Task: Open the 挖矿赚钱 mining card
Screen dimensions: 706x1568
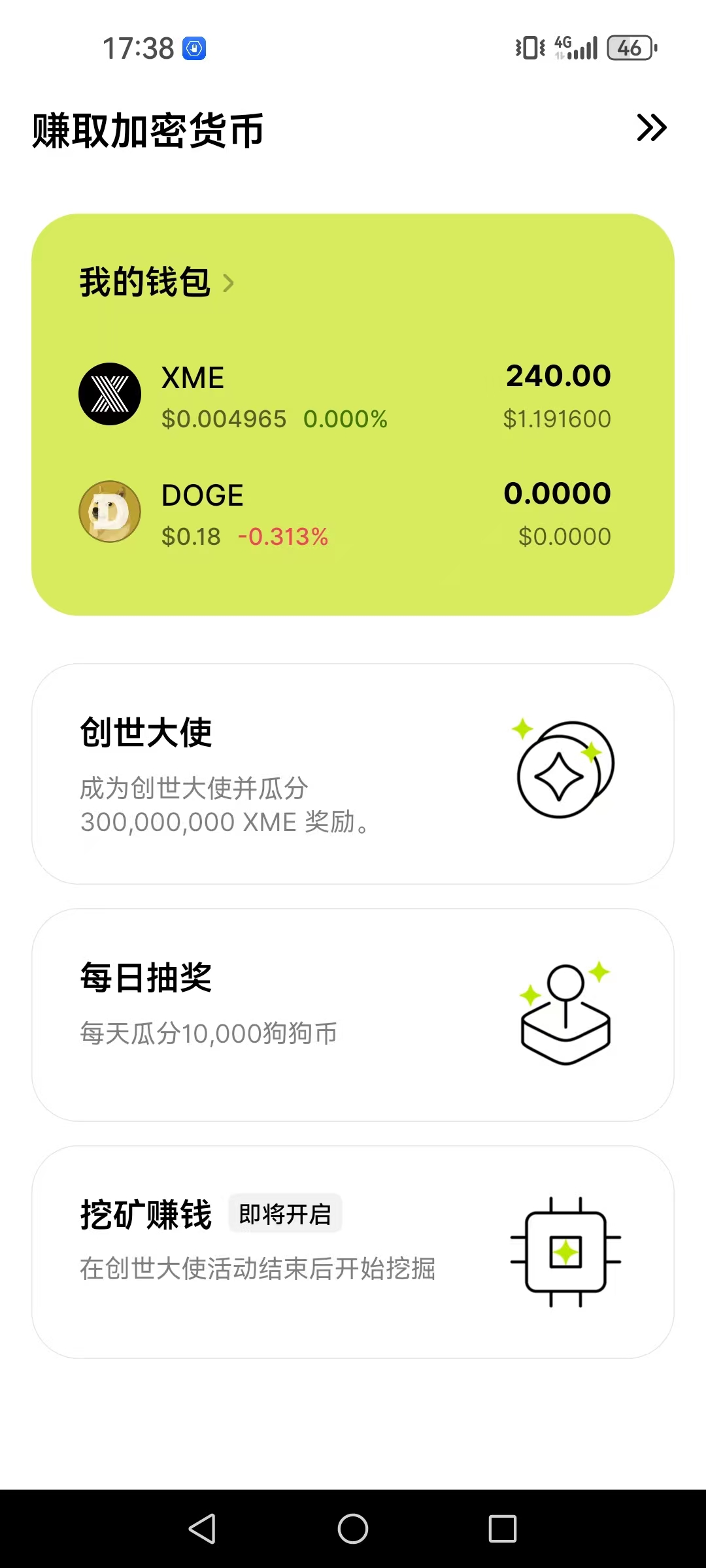Action: (353, 1252)
